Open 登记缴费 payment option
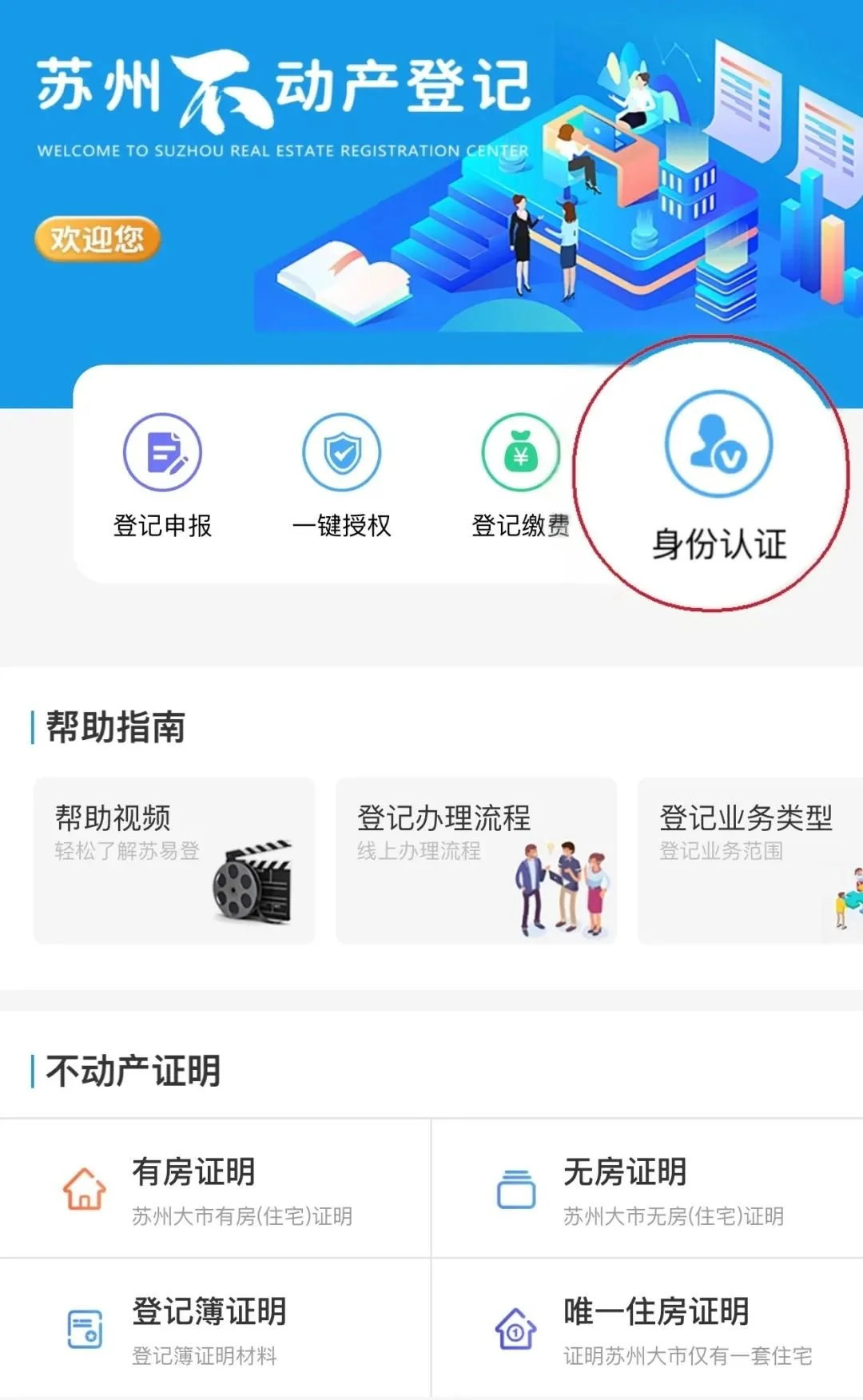 [x=520, y=475]
